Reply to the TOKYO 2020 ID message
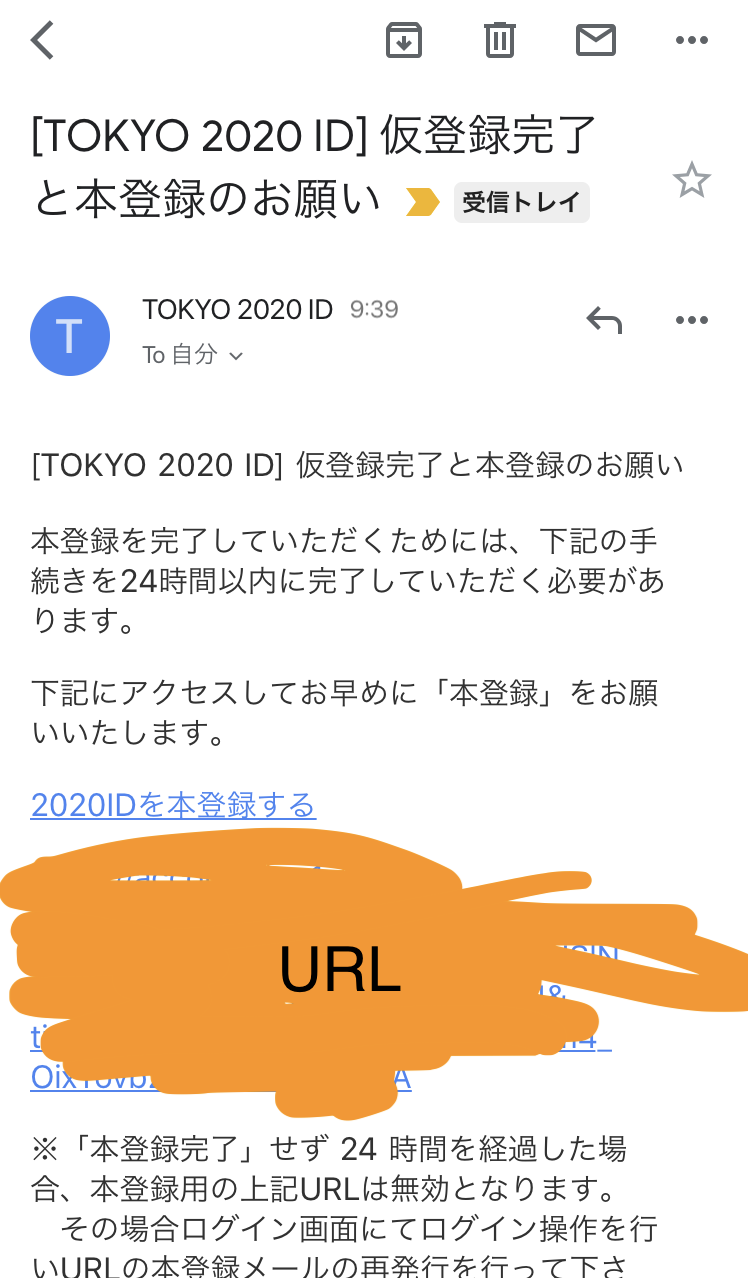 pyautogui.click(x=604, y=320)
